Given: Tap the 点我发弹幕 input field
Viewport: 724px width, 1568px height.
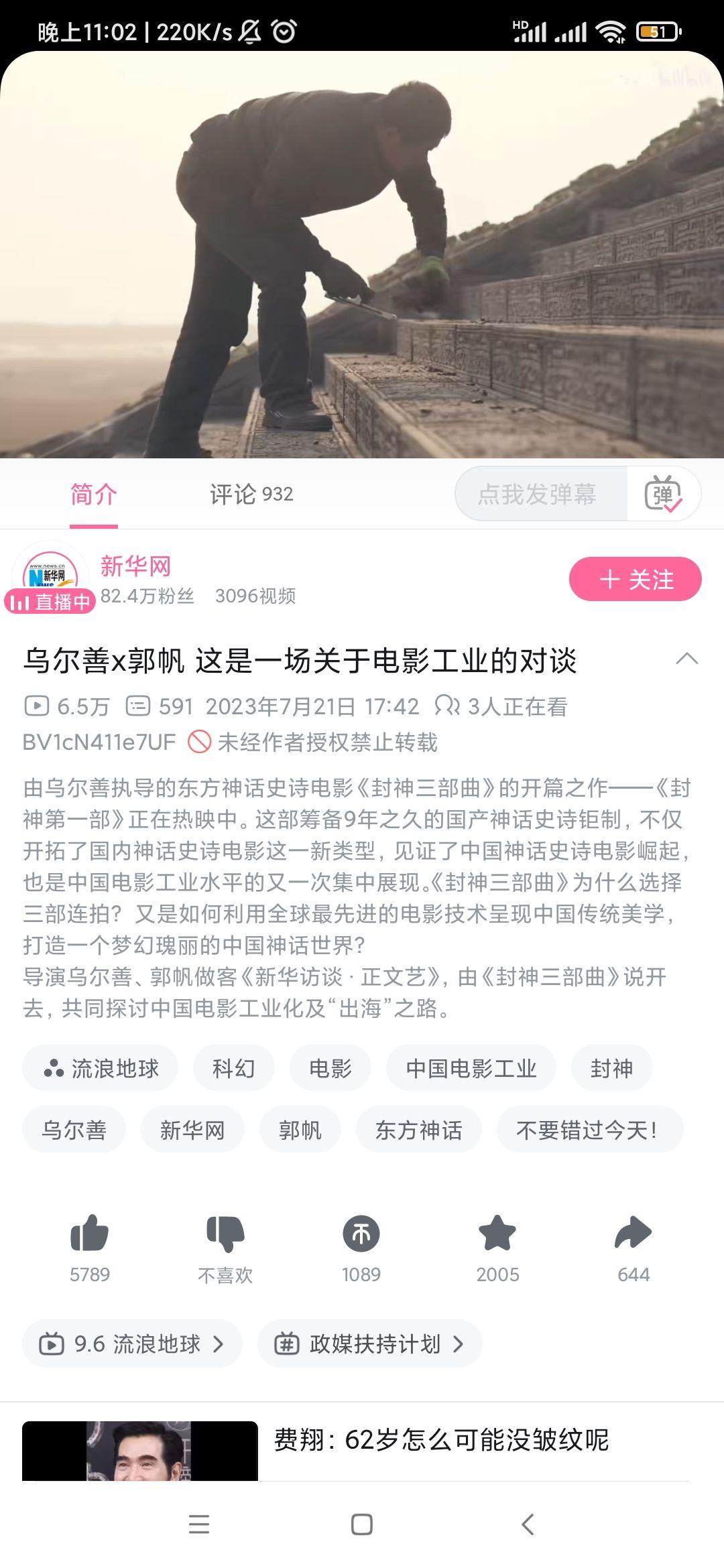Looking at the screenshot, I should coord(540,495).
